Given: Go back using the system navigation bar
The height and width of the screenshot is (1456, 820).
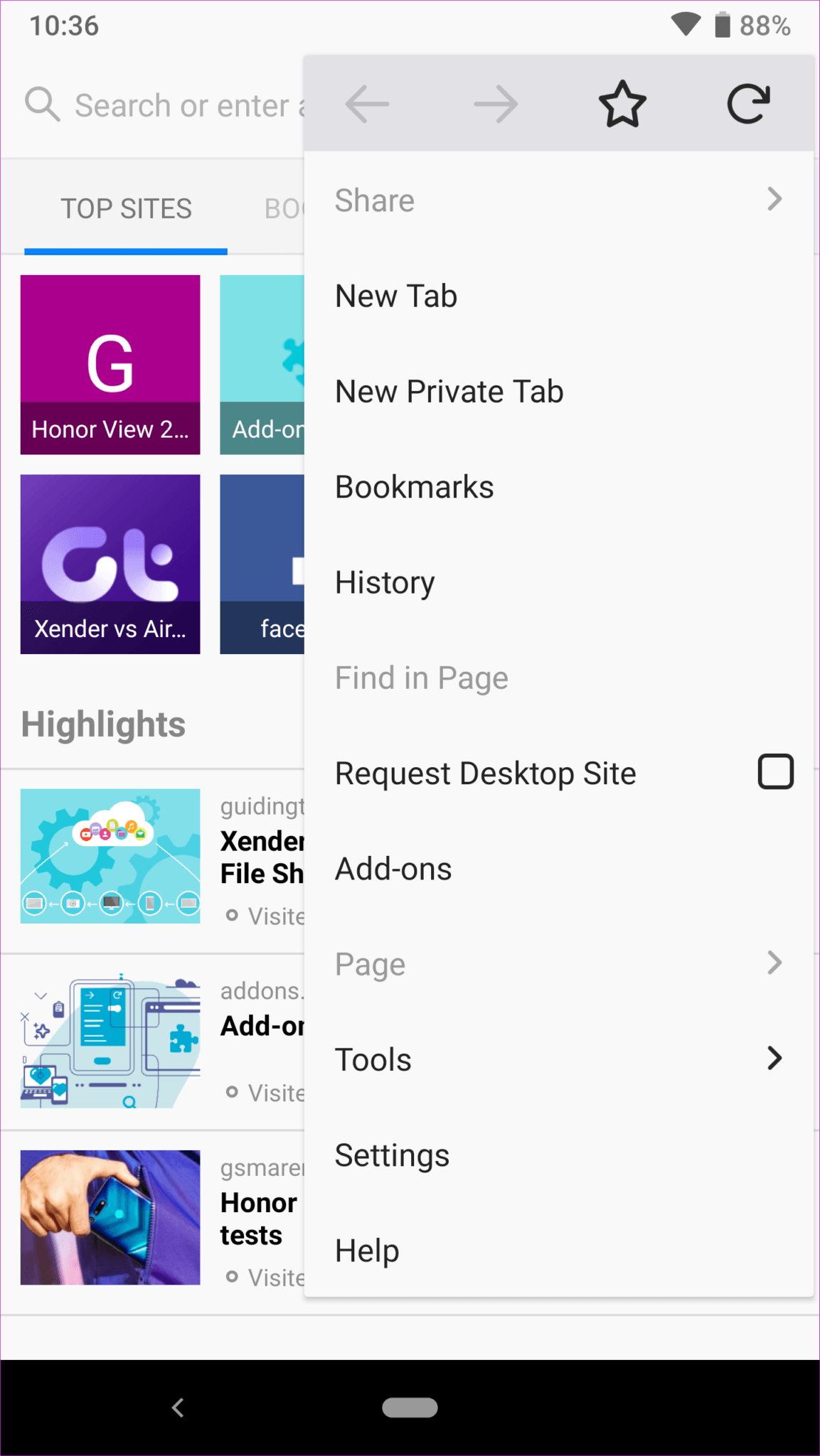Looking at the screenshot, I should coord(178,1408).
